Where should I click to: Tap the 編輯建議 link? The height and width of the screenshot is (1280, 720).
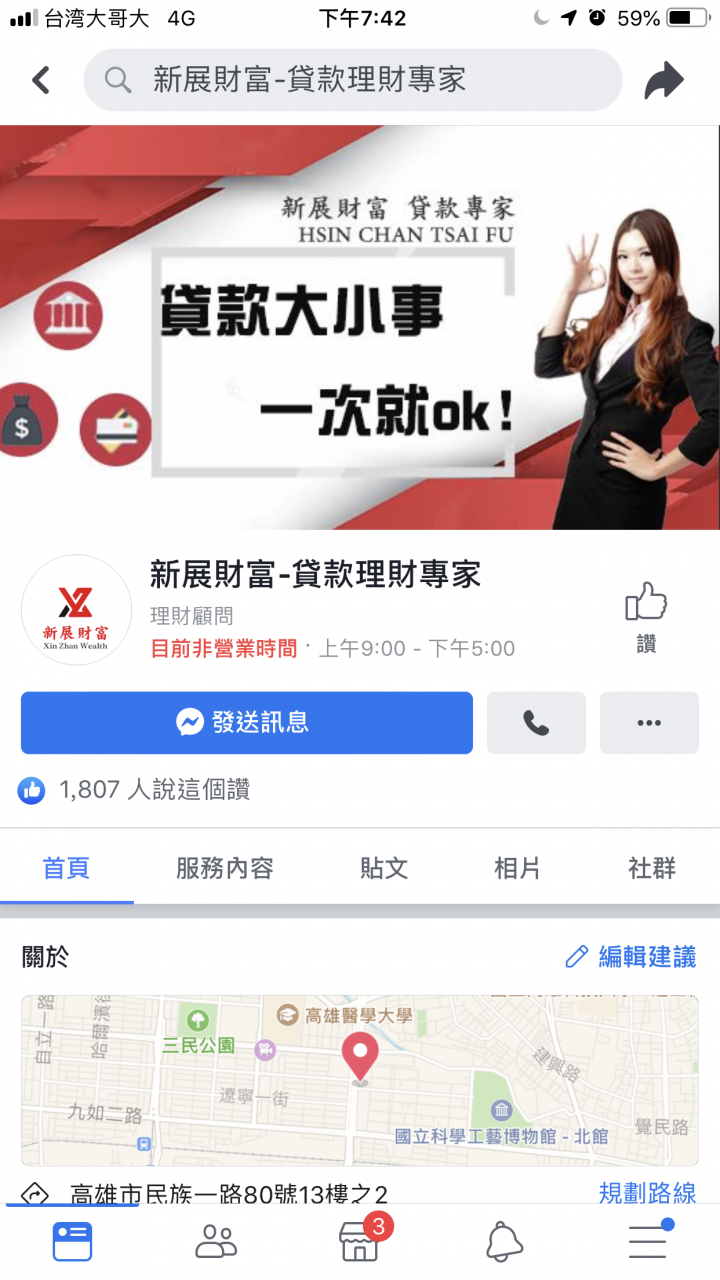click(x=630, y=957)
